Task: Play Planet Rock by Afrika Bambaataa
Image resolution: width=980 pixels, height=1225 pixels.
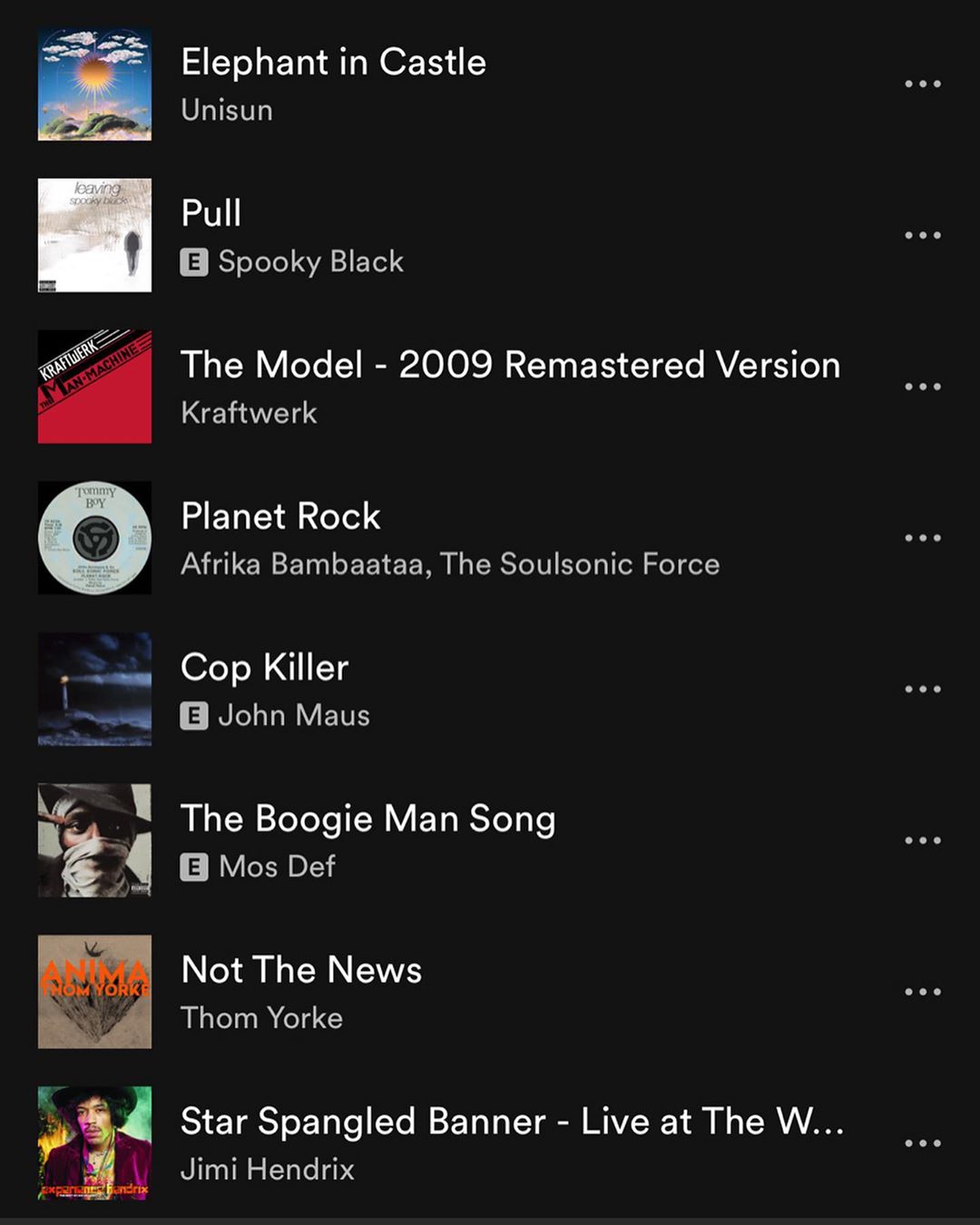Action: click(x=280, y=516)
